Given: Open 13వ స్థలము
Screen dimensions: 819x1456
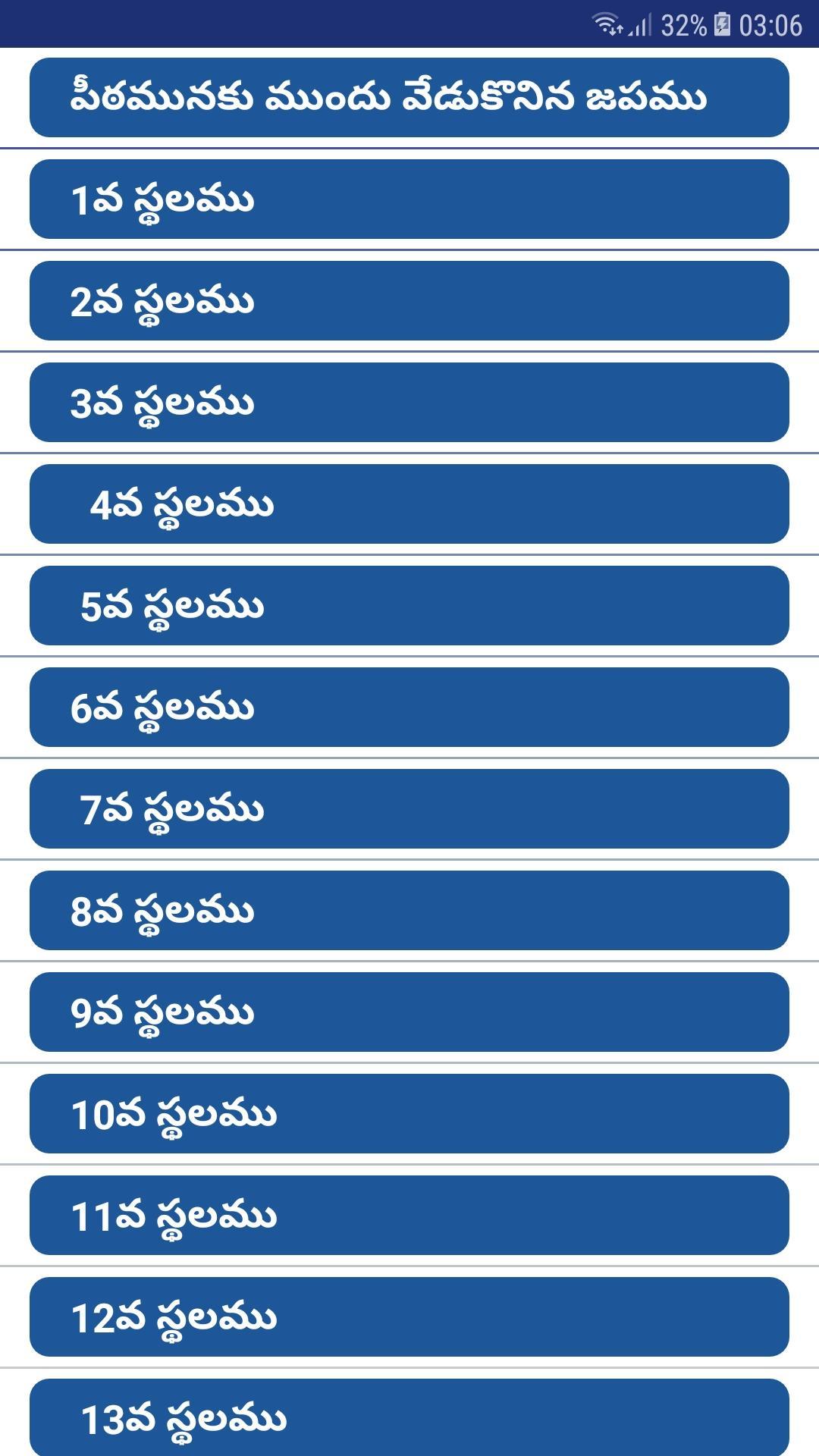Looking at the screenshot, I should 409,1417.
